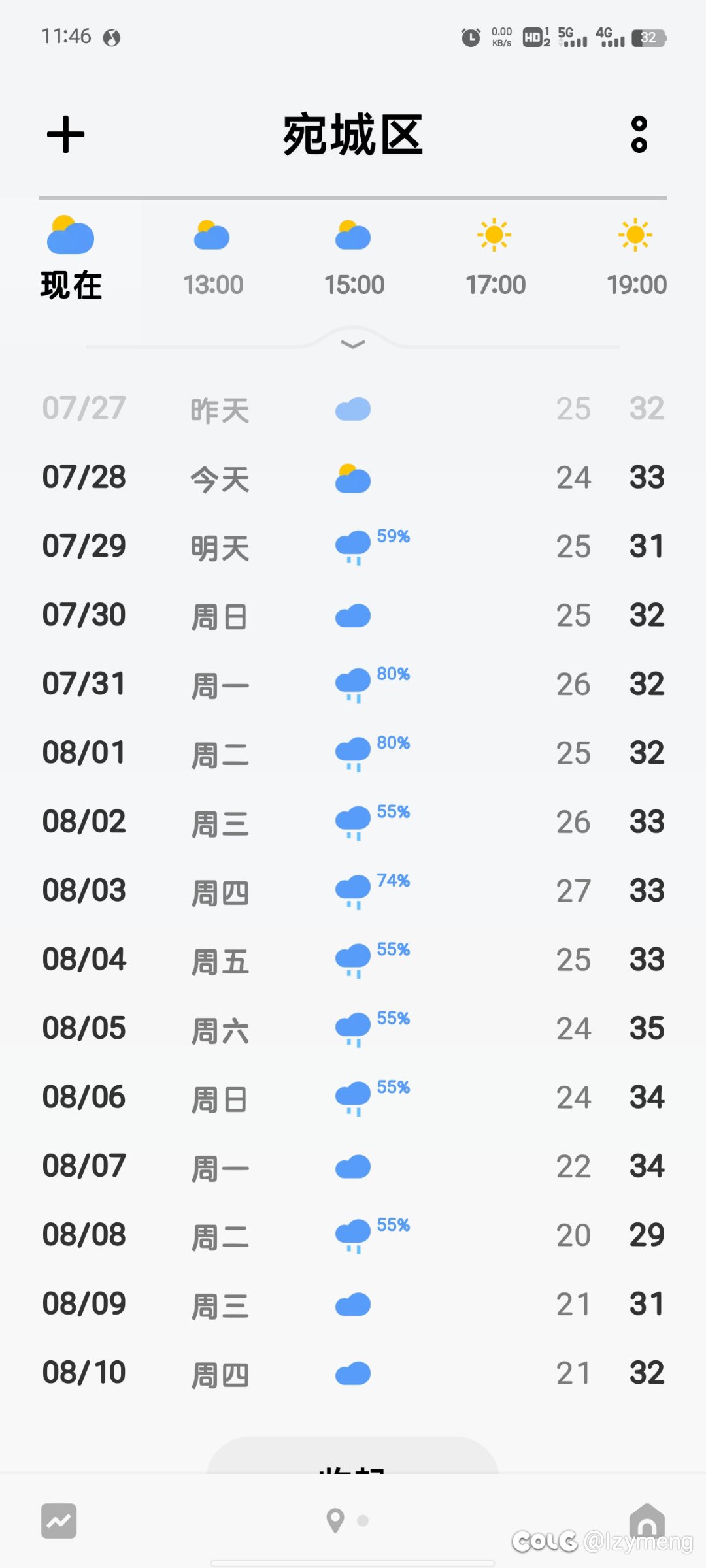Screen dimensions: 706x1568
Task: Open the 08/05 Saturday forecast row
Action: [353, 1029]
